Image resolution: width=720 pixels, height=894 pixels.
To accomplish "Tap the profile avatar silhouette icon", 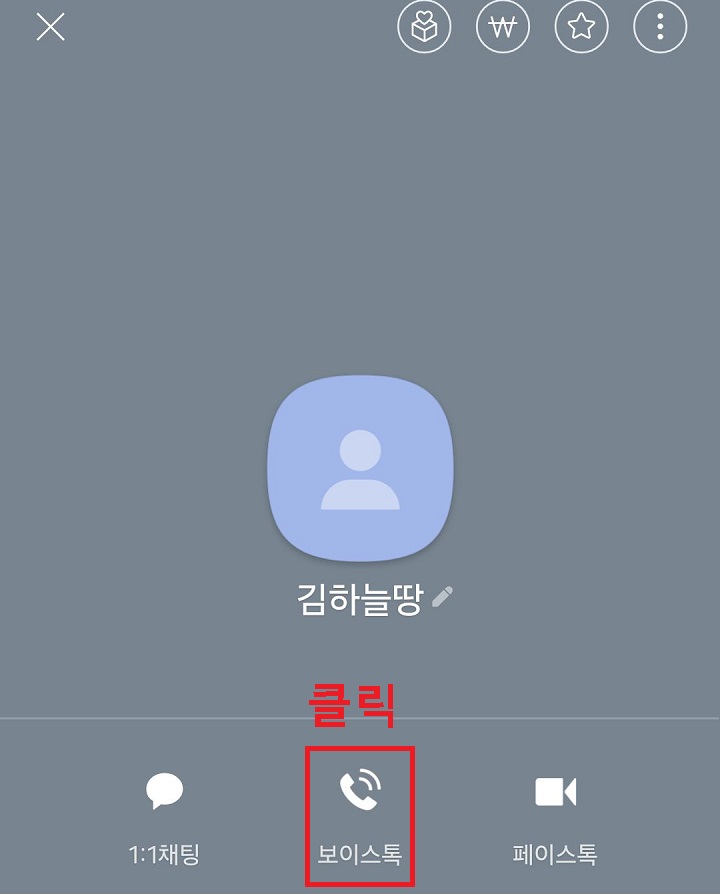I will (360, 466).
